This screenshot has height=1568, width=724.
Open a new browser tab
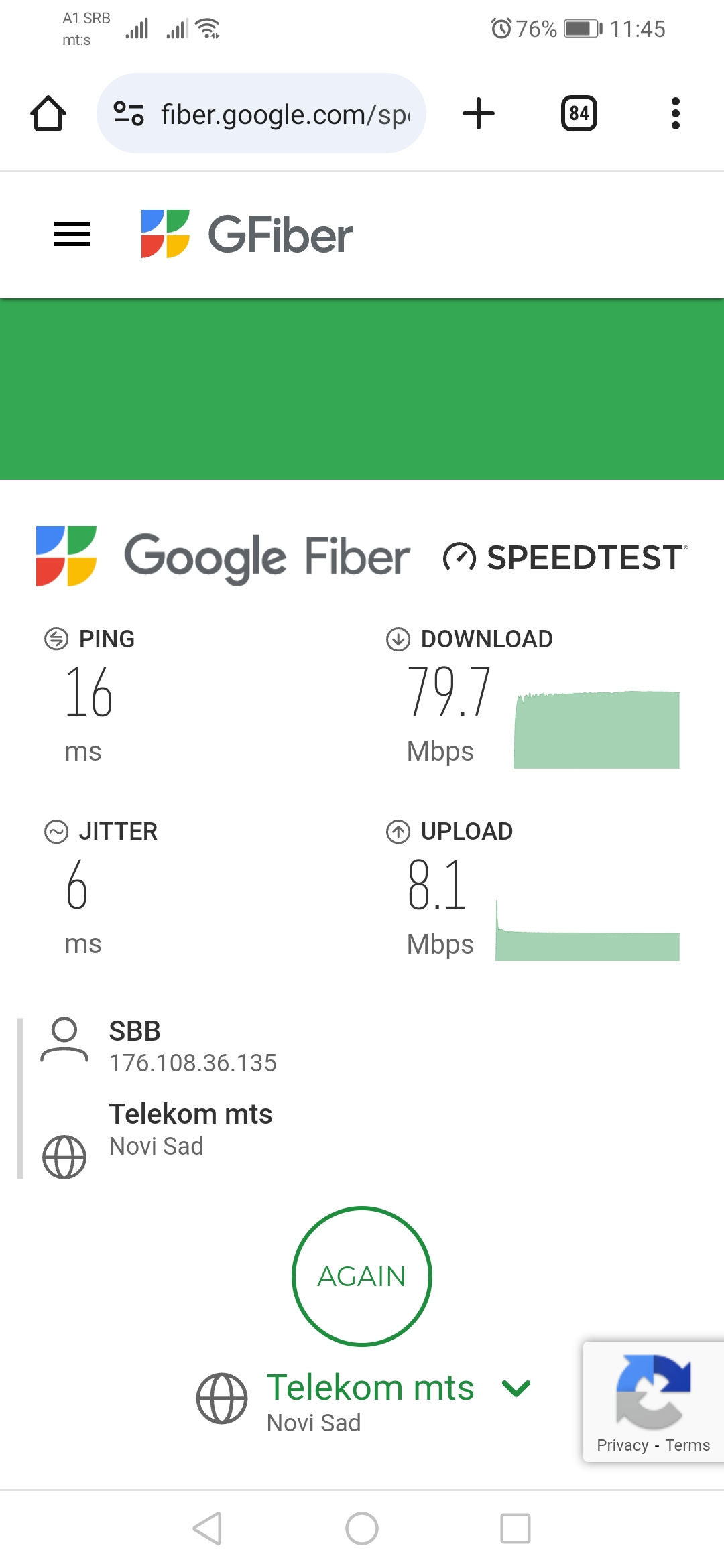[x=479, y=113]
